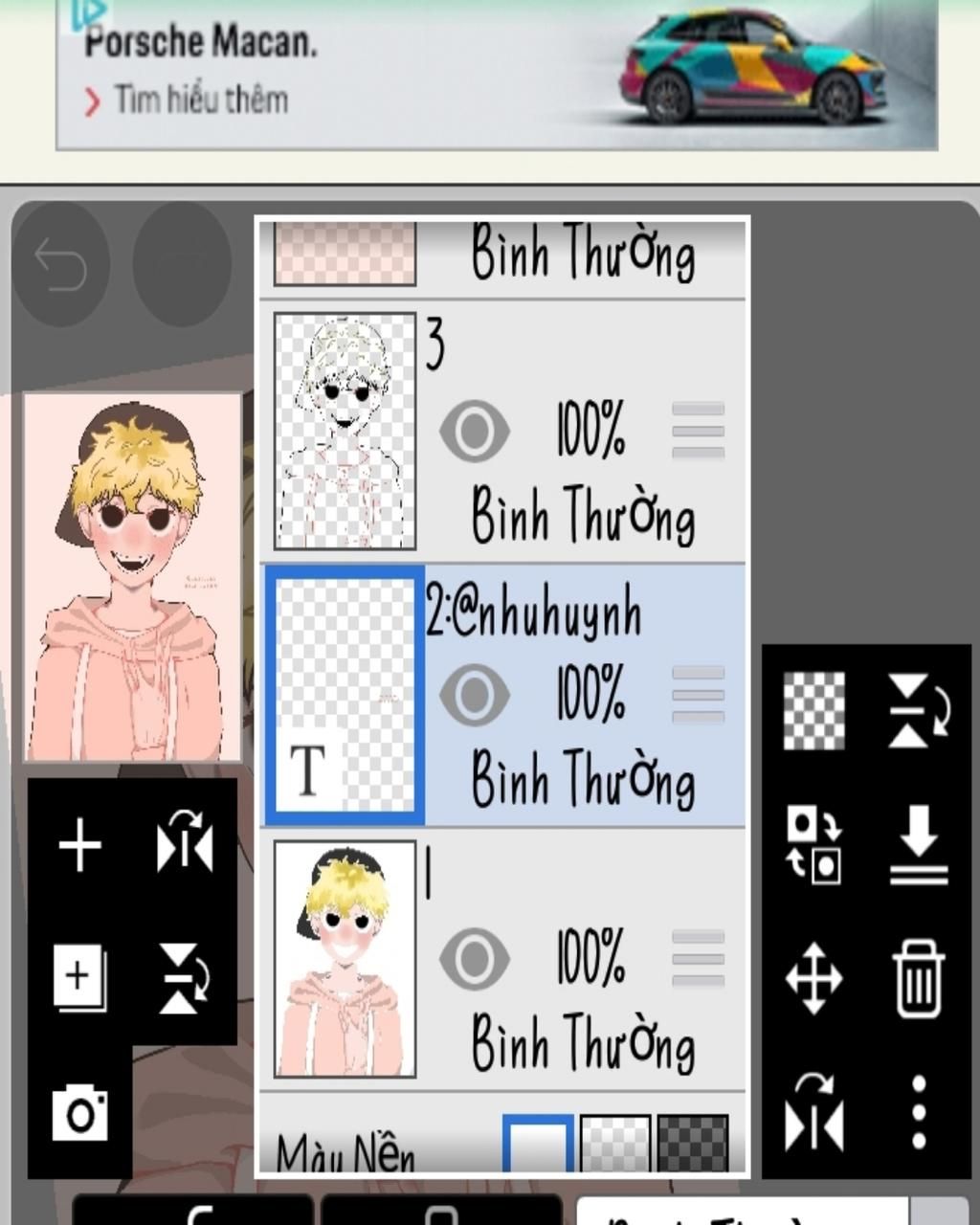Delete the selected layer with trash icon
Screen dimensions: 980x1225
tap(918, 978)
